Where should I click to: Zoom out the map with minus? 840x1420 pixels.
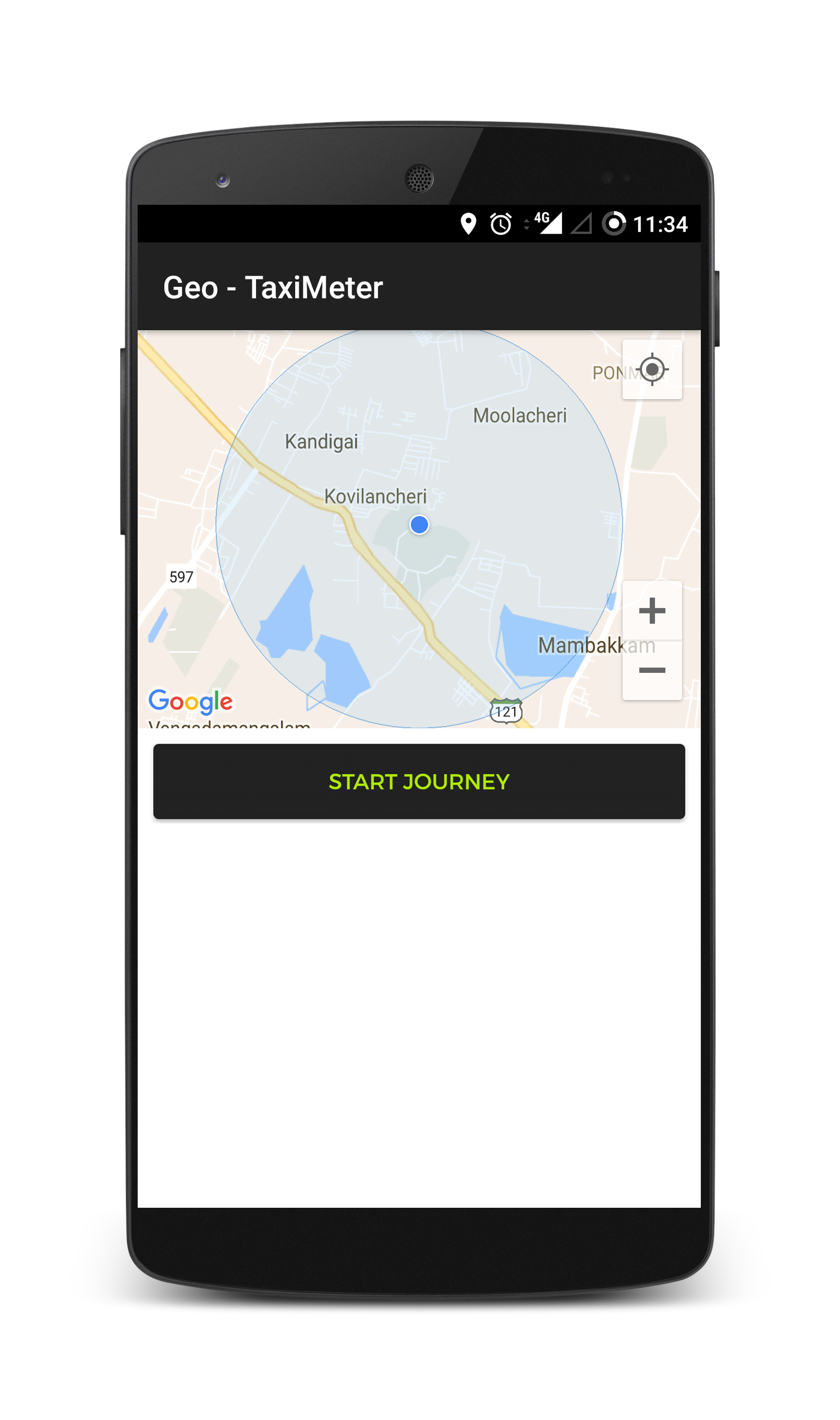pos(652,670)
